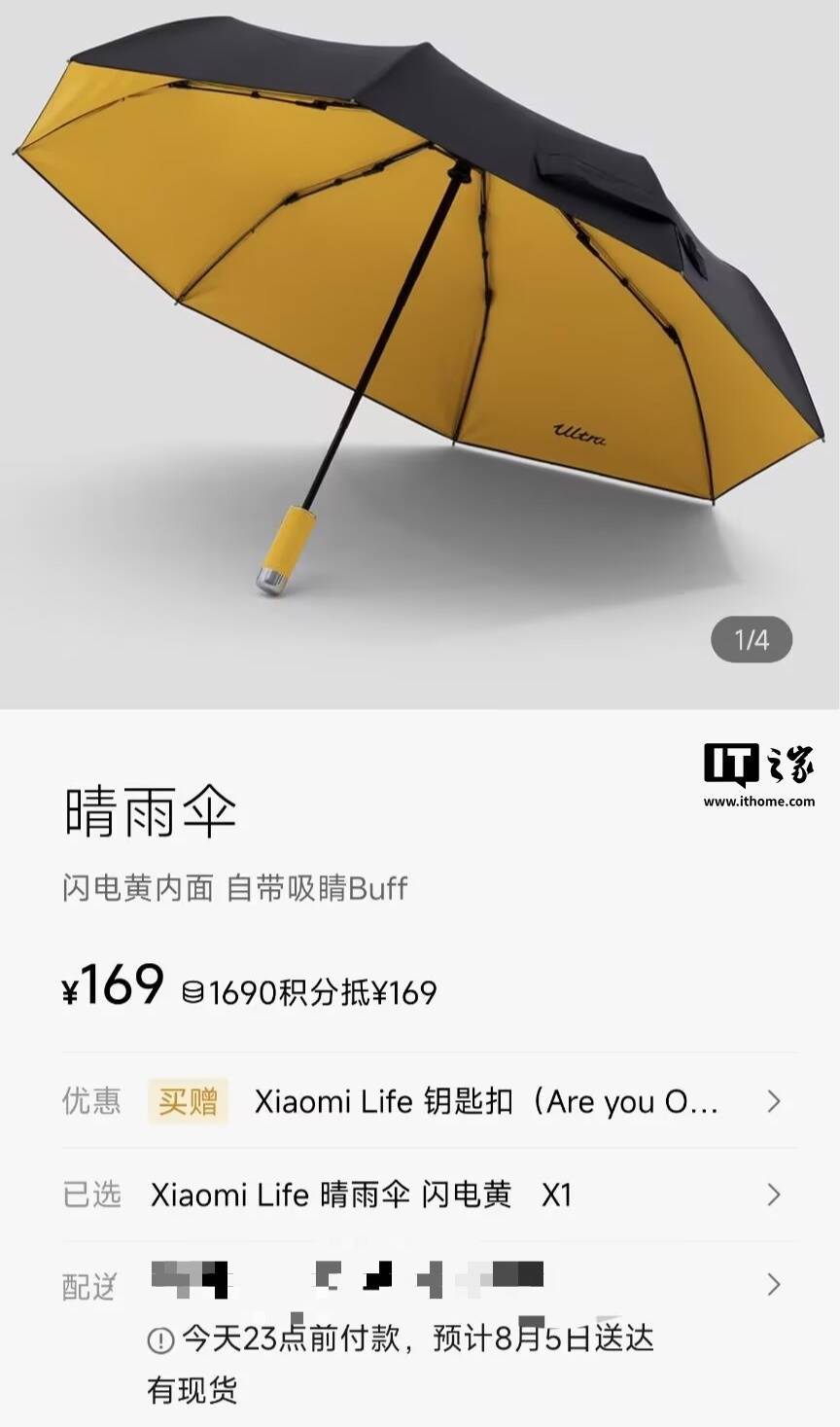The height and width of the screenshot is (1427, 840).
Task: Click the points coin icon beside 1690积分
Action: pyautogui.click(x=193, y=991)
